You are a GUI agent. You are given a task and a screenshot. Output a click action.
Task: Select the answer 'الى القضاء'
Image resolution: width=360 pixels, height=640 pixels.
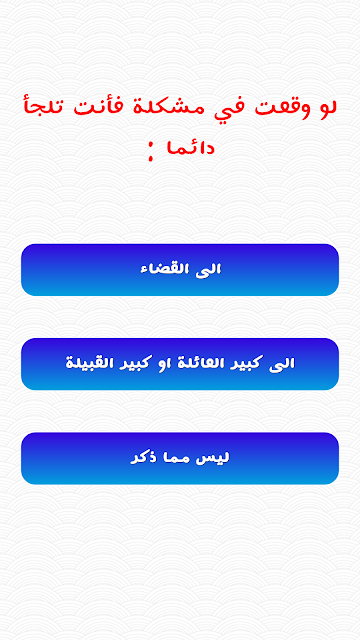pyautogui.click(x=180, y=270)
